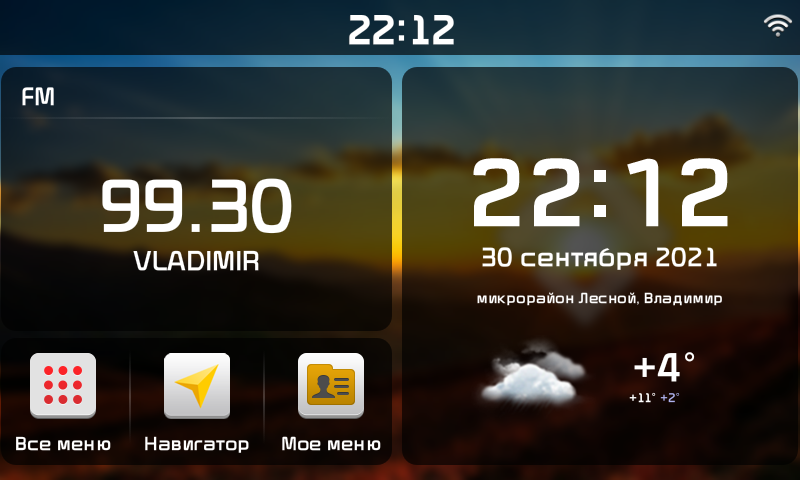Open the clock and weather widget
This screenshot has height=480, width=800.
point(600,265)
